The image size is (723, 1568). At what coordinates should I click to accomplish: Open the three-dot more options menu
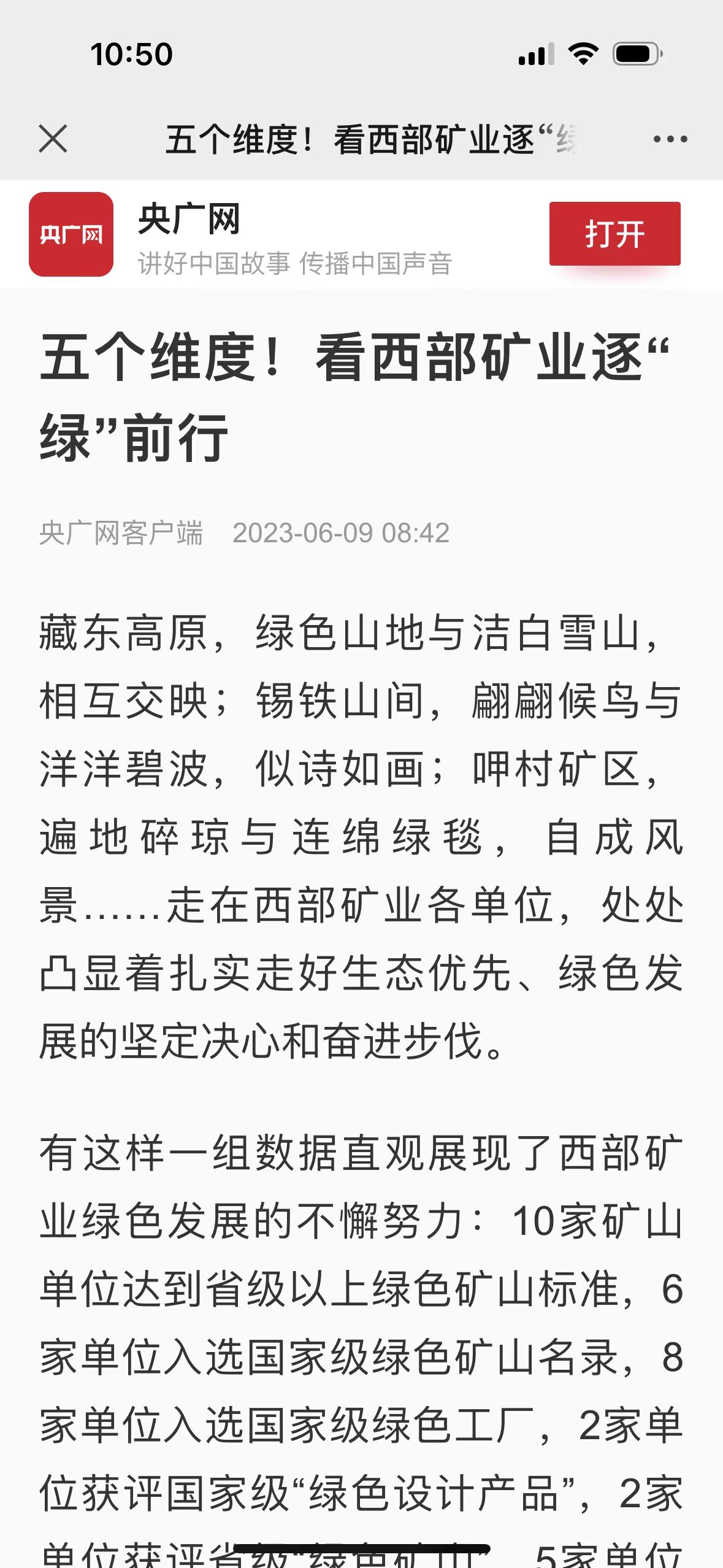point(670,139)
